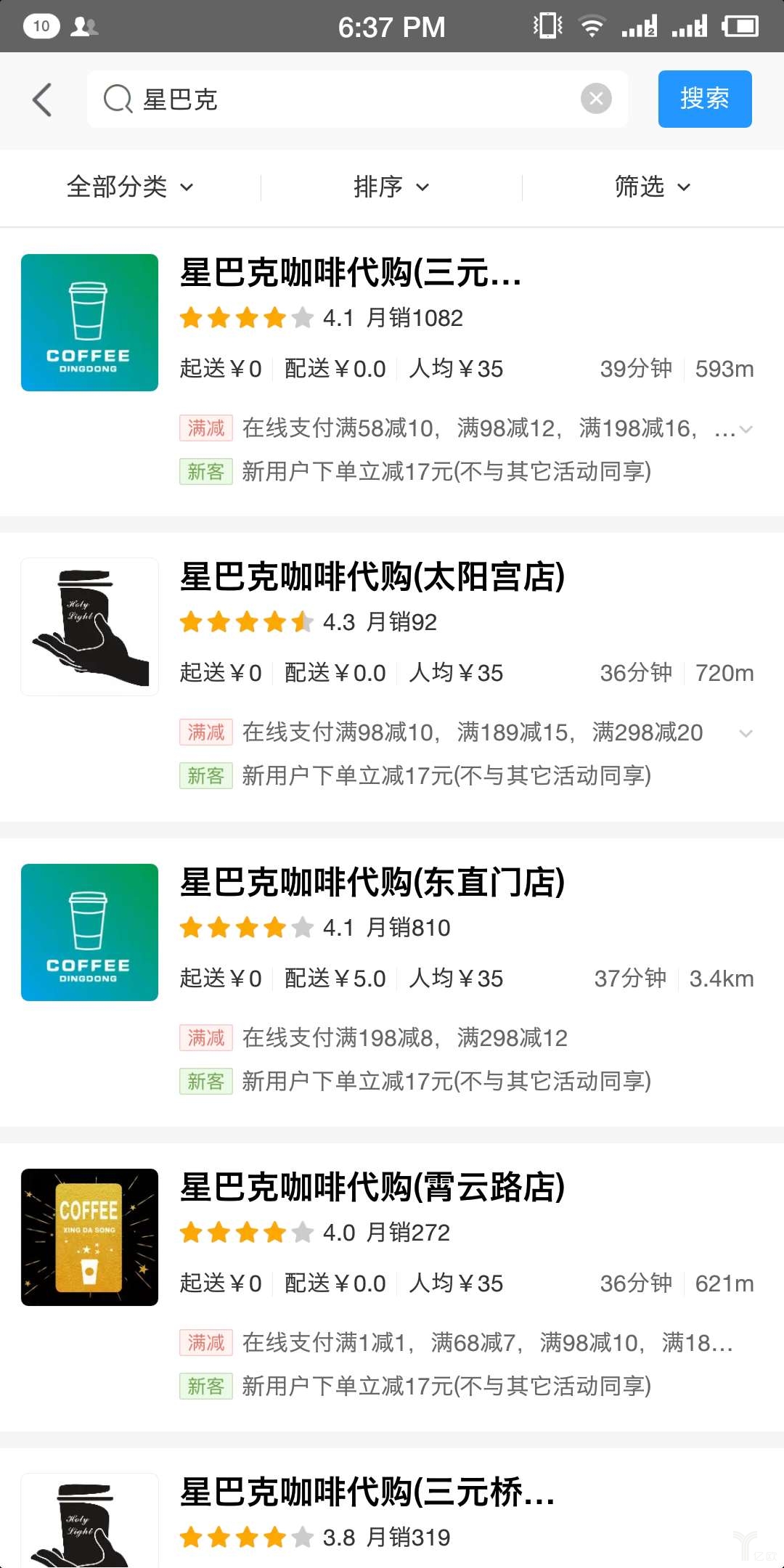Viewport: 784px width, 1568px height.
Task: Click the search input containing 星巴克
Action: coord(327,99)
